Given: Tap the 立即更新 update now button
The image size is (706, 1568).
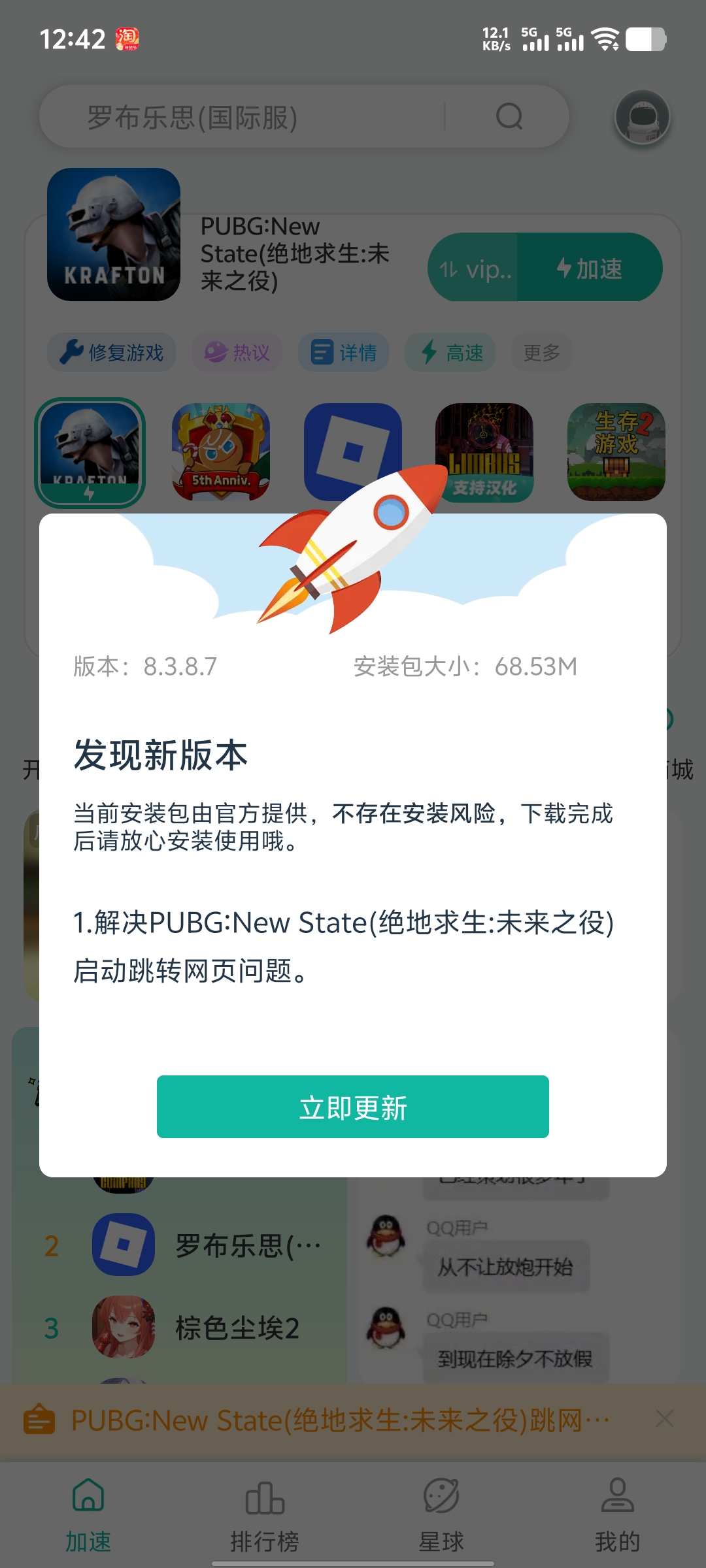Looking at the screenshot, I should [x=353, y=1105].
